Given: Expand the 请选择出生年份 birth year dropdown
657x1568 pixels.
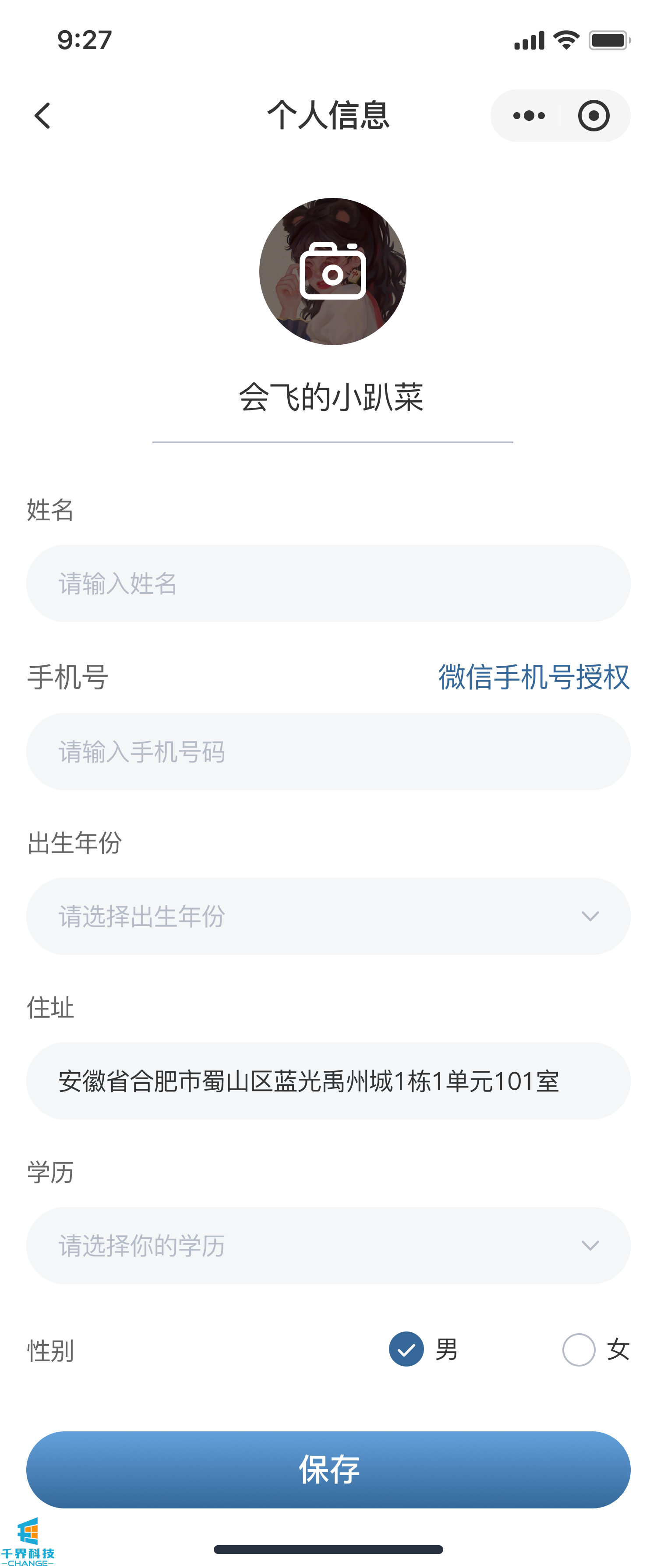Looking at the screenshot, I should [328, 916].
